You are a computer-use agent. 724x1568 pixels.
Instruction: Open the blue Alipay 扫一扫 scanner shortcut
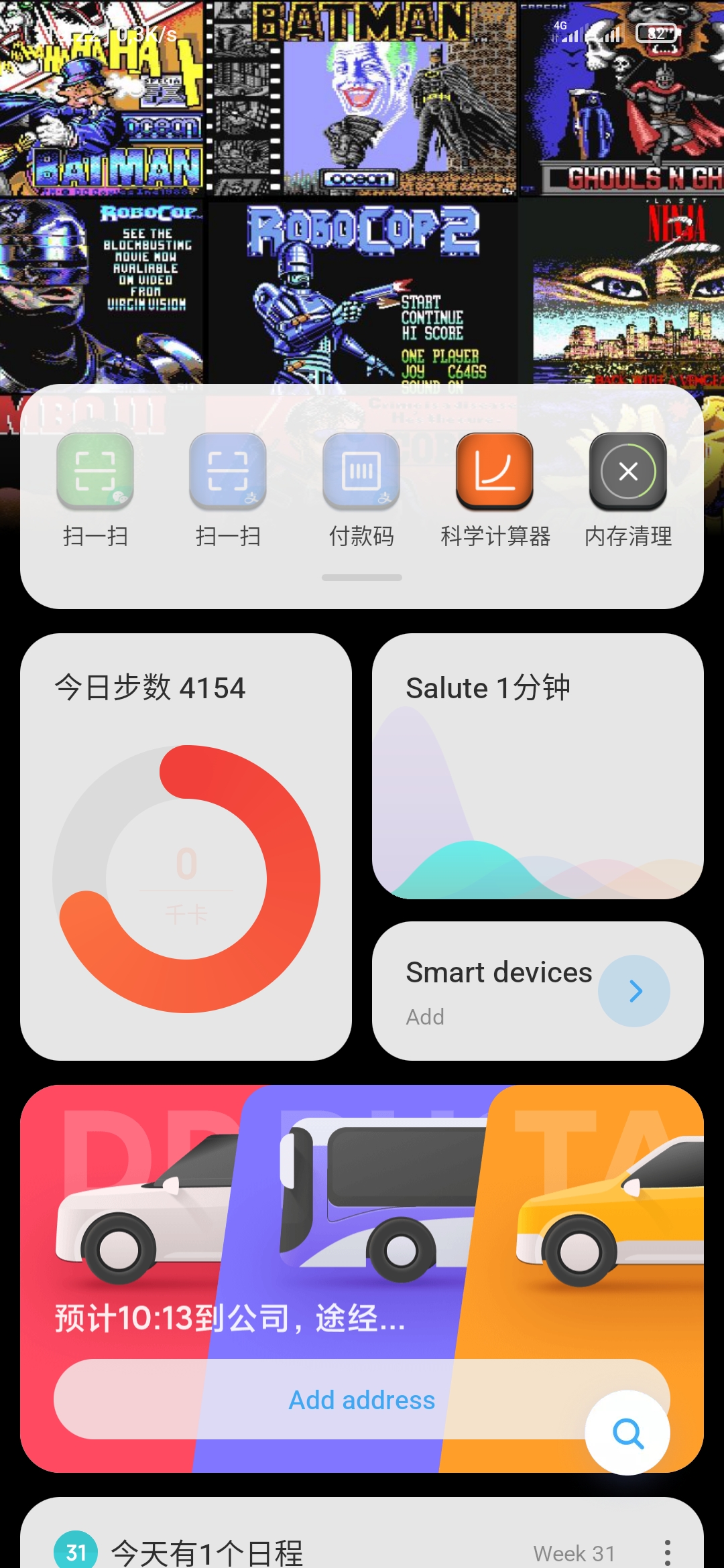click(x=228, y=471)
